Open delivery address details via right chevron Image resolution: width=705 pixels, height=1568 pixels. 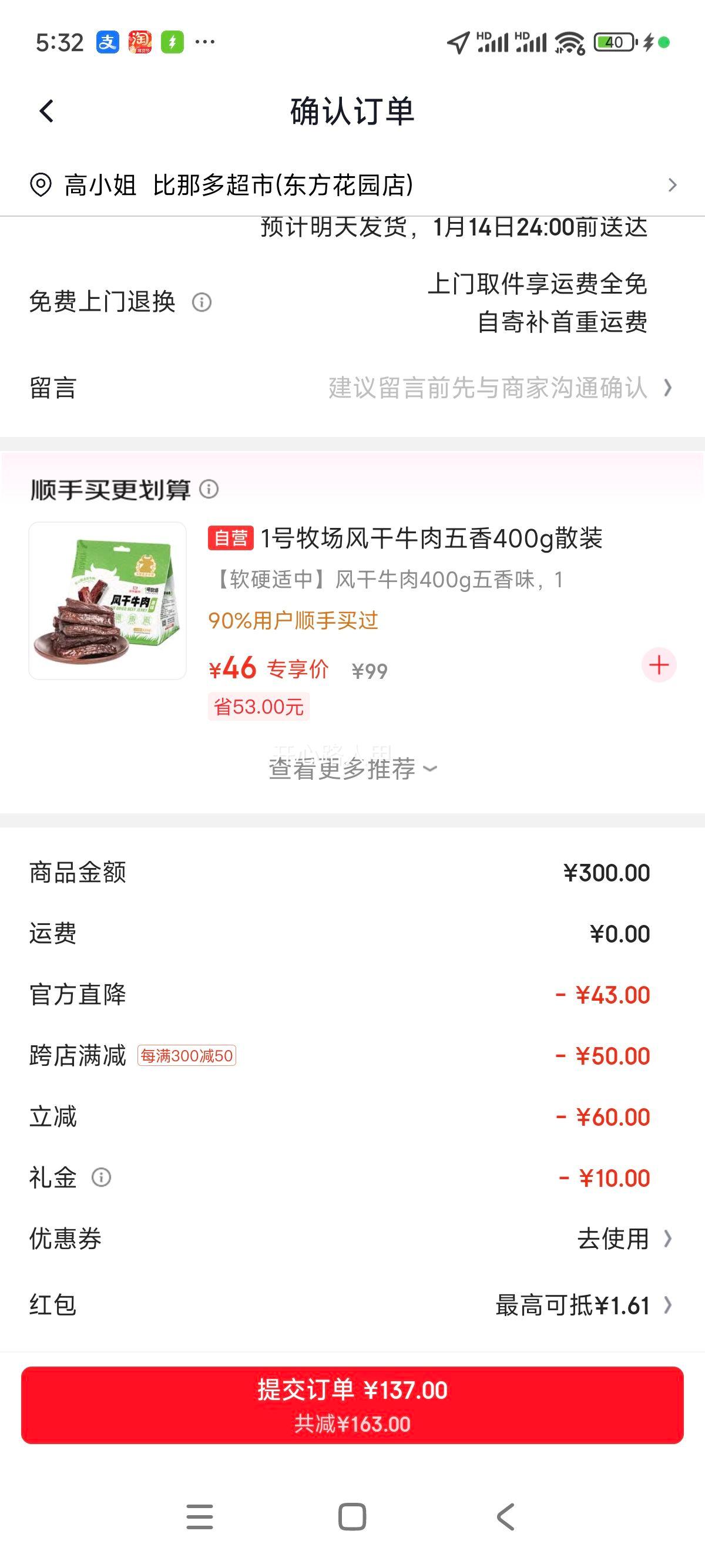coord(672,186)
